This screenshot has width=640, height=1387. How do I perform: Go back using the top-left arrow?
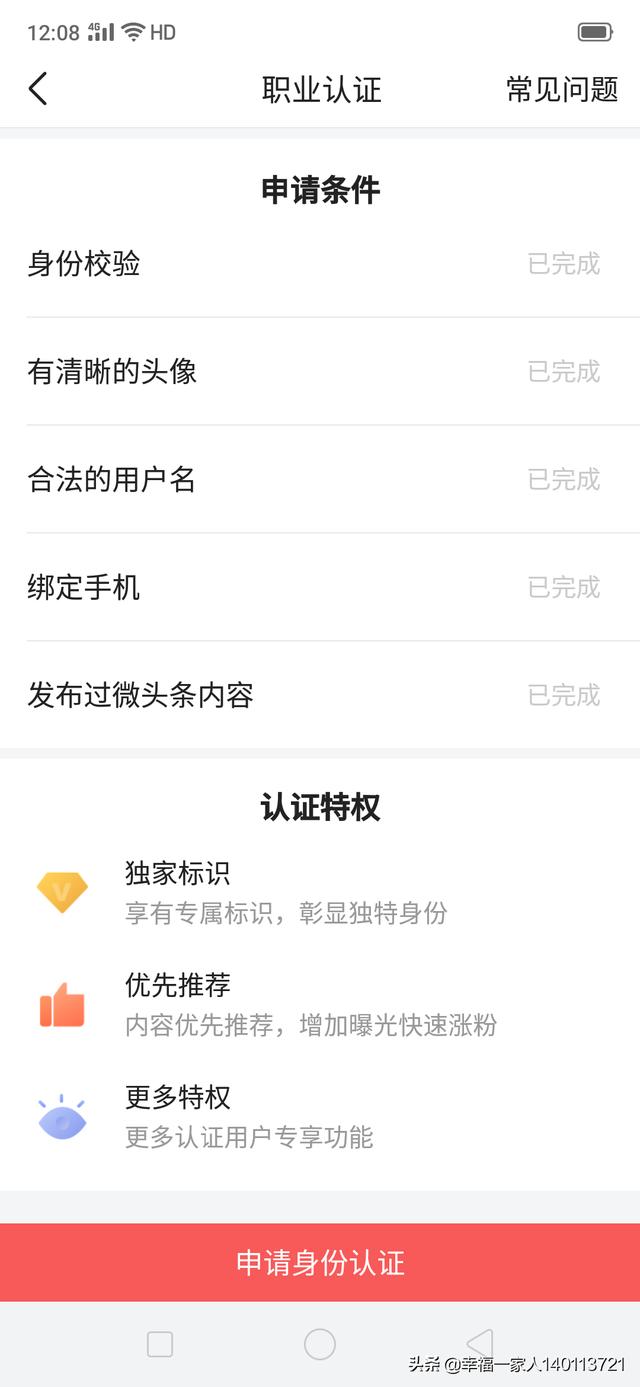(38, 89)
